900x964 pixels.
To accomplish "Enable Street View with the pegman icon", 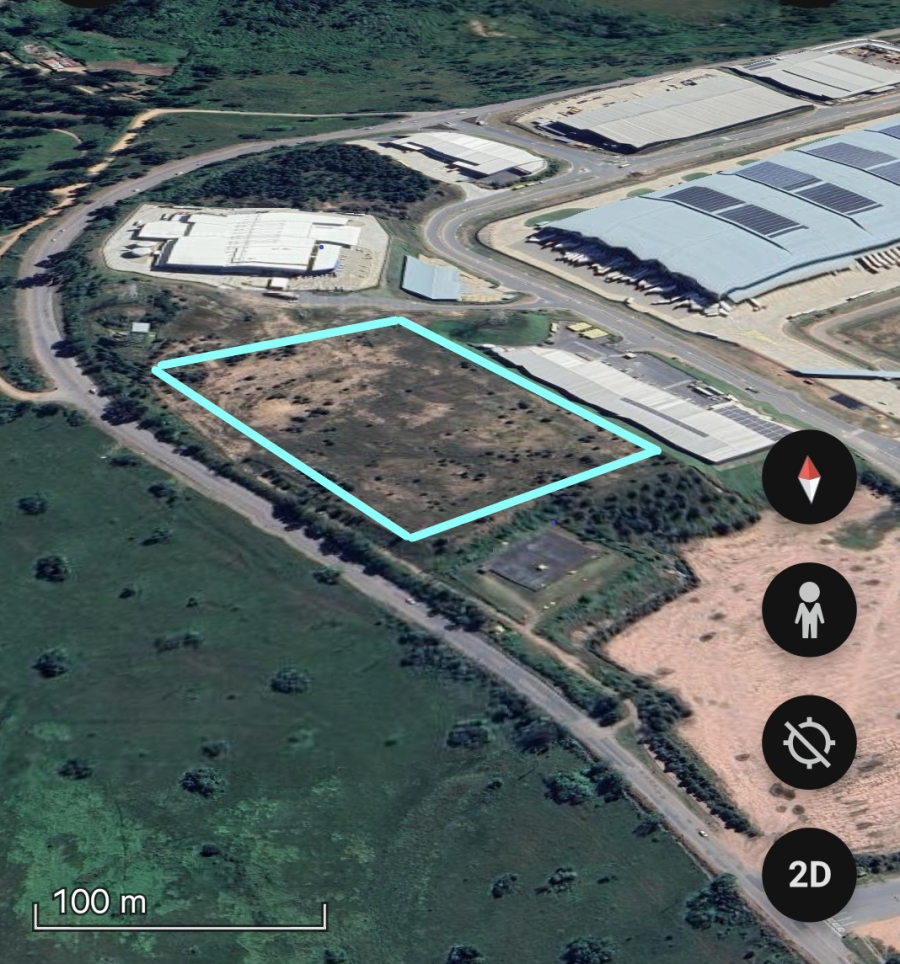I will coord(808,609).
